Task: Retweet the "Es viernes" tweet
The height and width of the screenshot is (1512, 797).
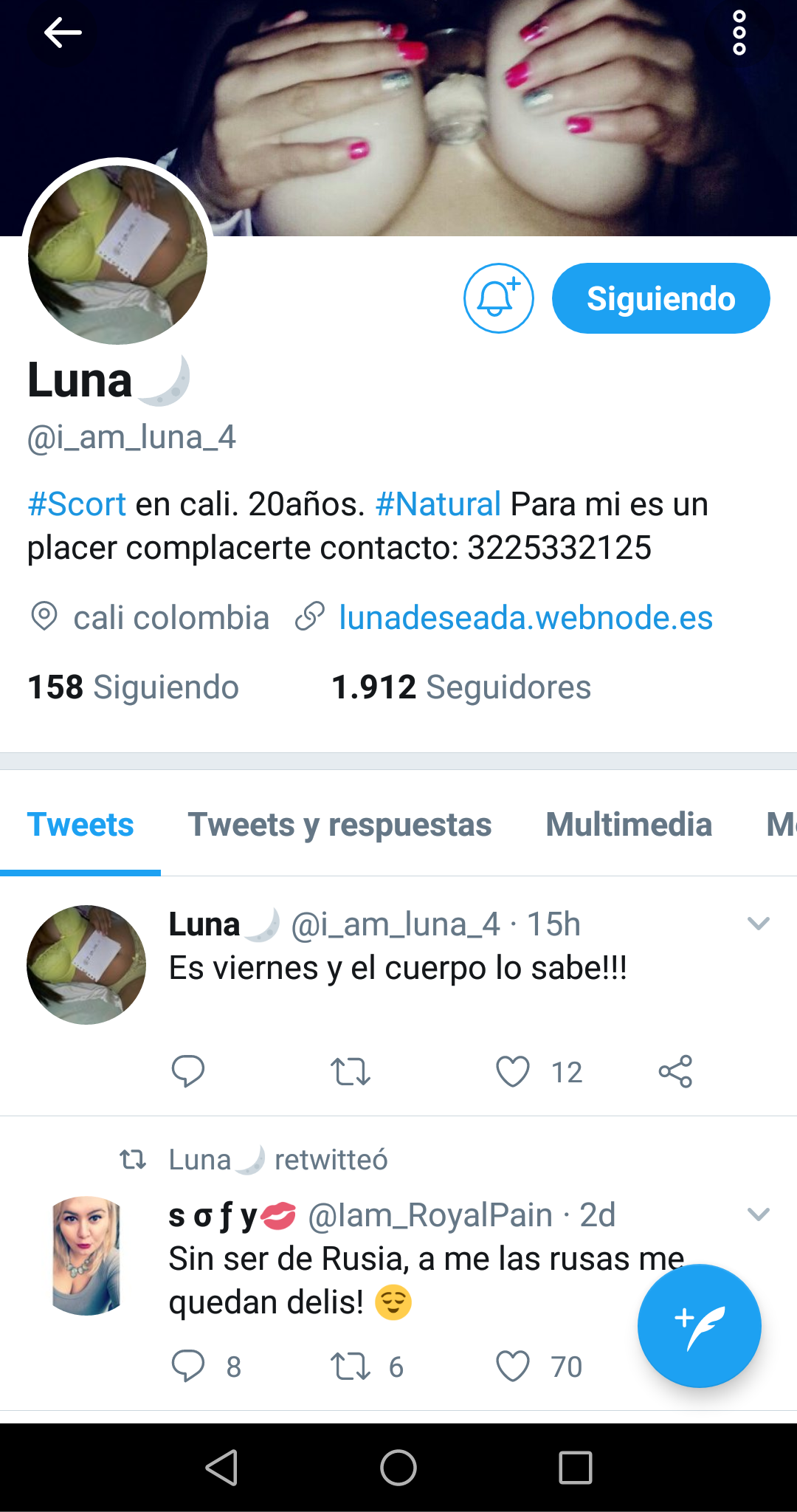Action: [351, 1071]
